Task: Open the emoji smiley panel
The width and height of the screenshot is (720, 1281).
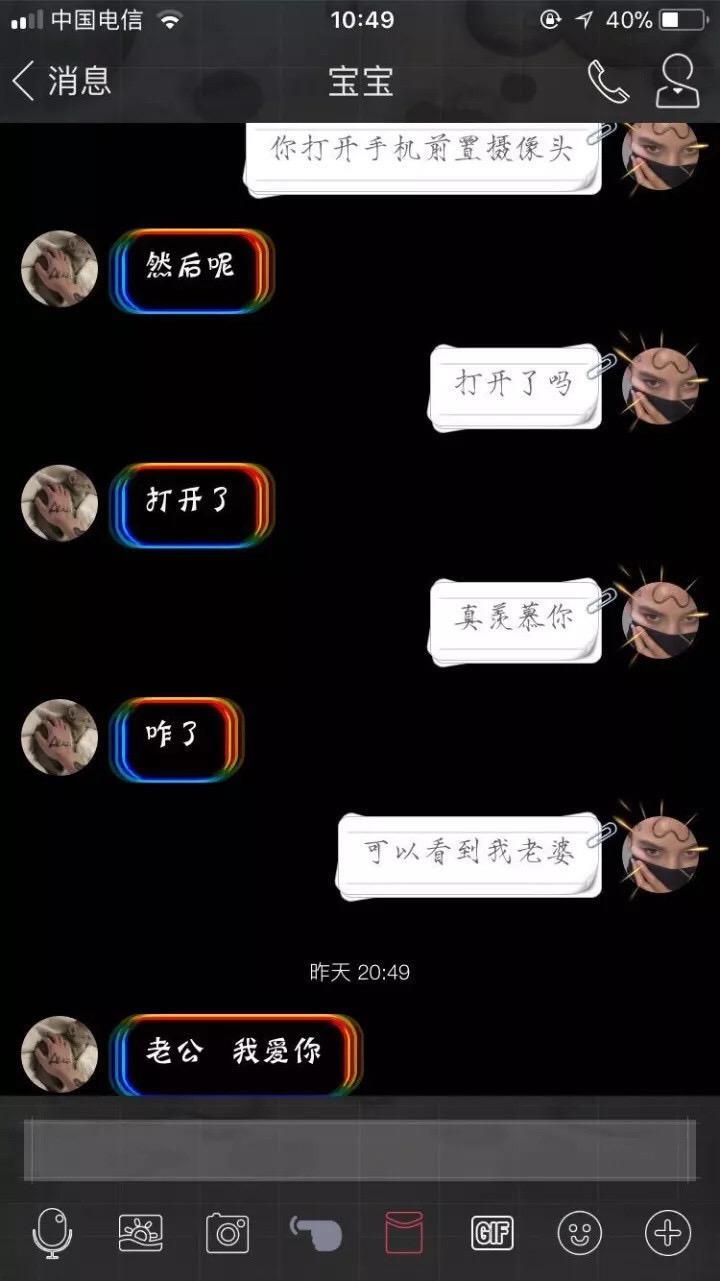Action: point(580,1232)
